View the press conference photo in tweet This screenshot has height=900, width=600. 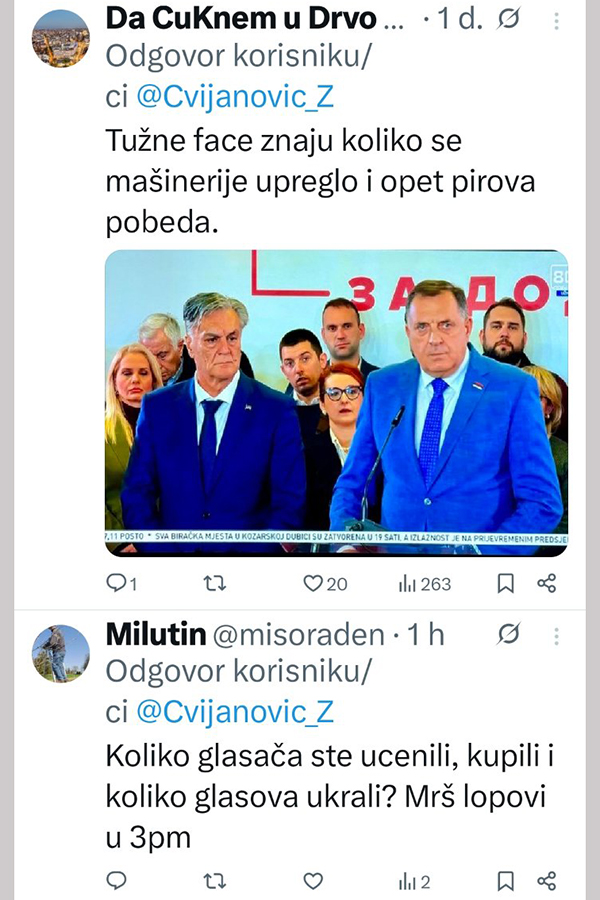[x=336, y=402]
